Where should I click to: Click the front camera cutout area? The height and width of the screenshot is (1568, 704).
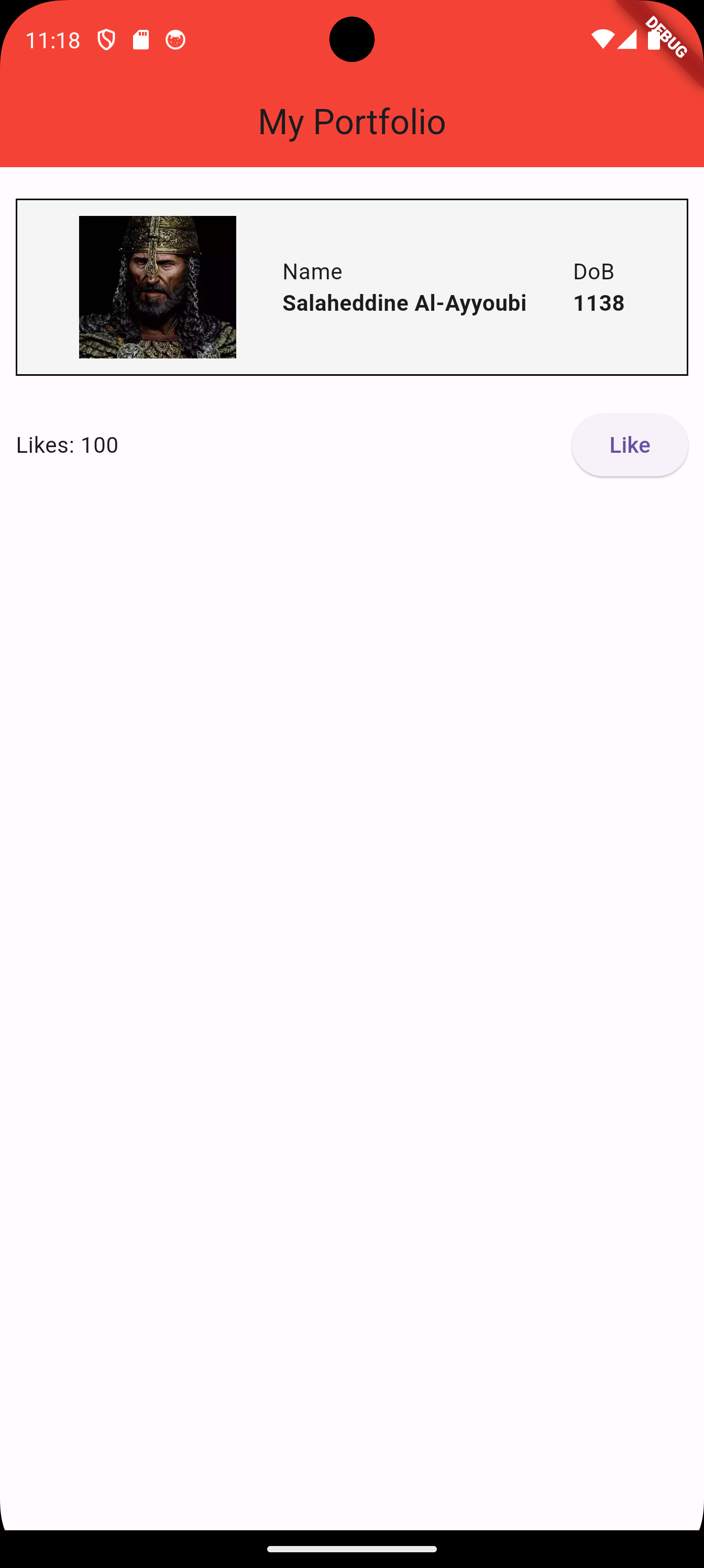pos(351,39)
